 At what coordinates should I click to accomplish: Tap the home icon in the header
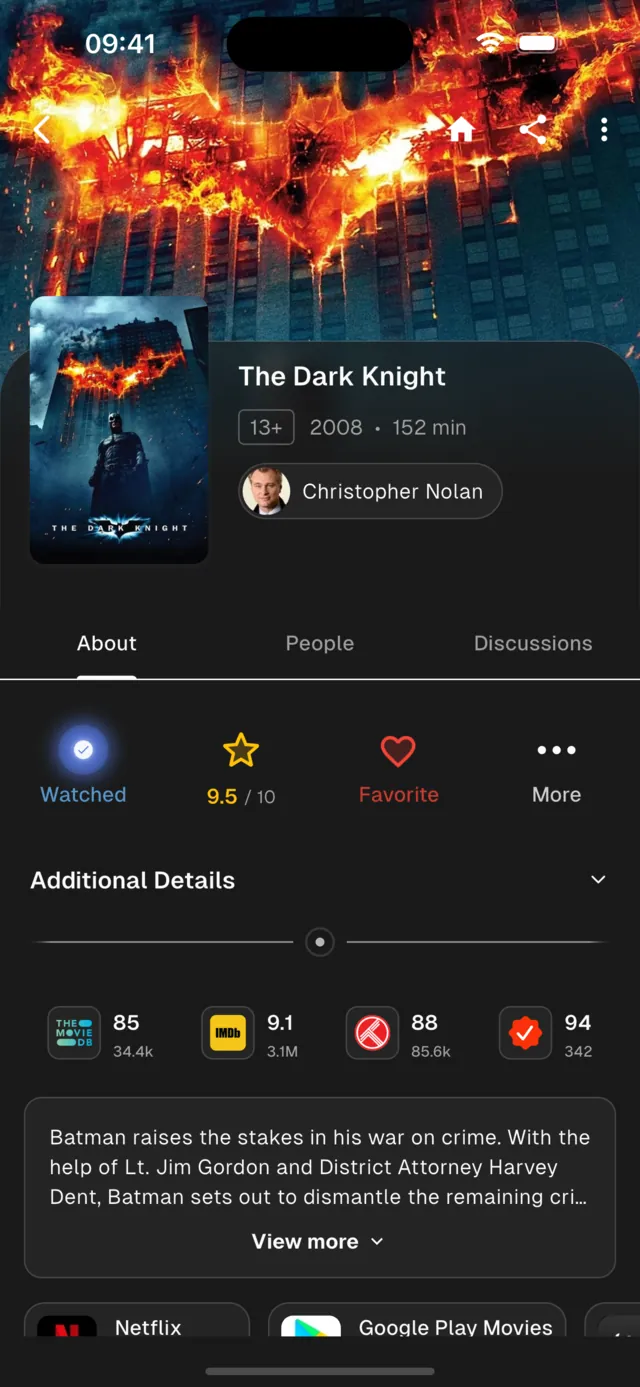pos(461,130)
